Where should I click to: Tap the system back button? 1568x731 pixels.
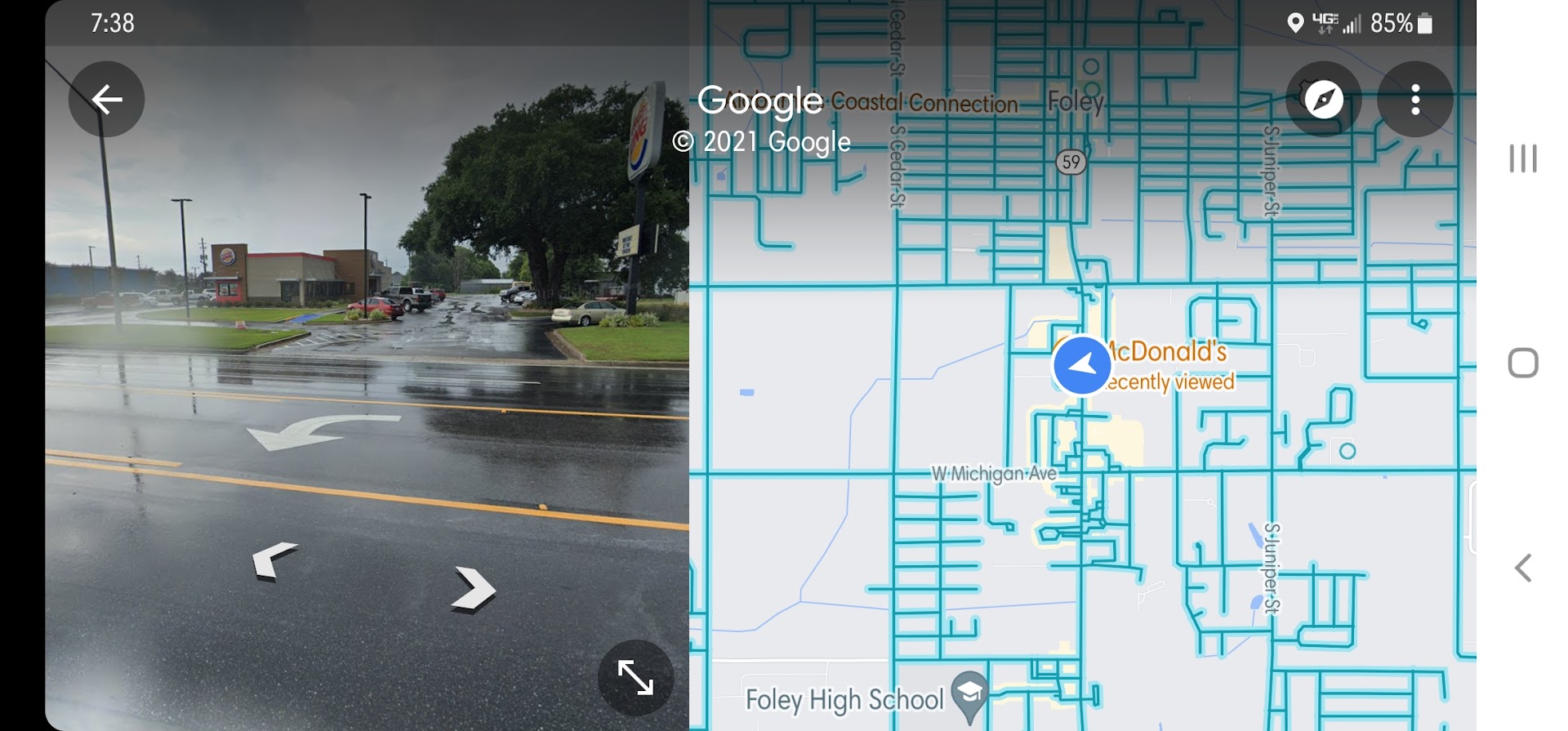[x=1522, y=568]
